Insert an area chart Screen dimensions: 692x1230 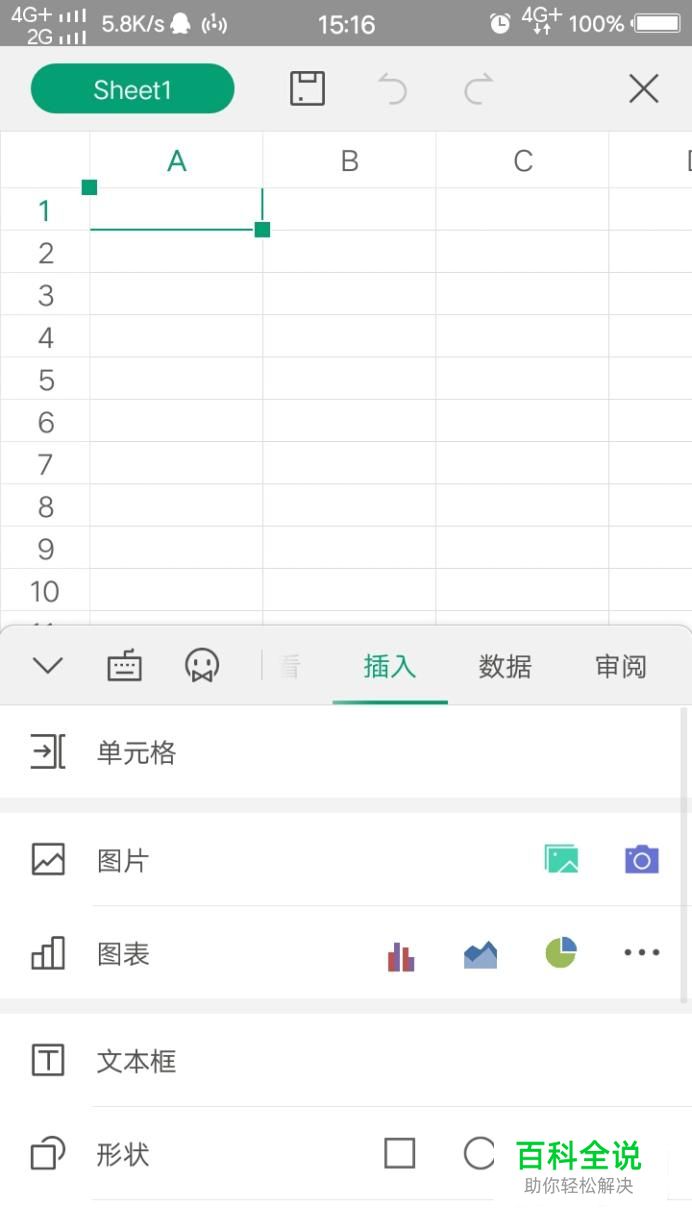[480, 955]
